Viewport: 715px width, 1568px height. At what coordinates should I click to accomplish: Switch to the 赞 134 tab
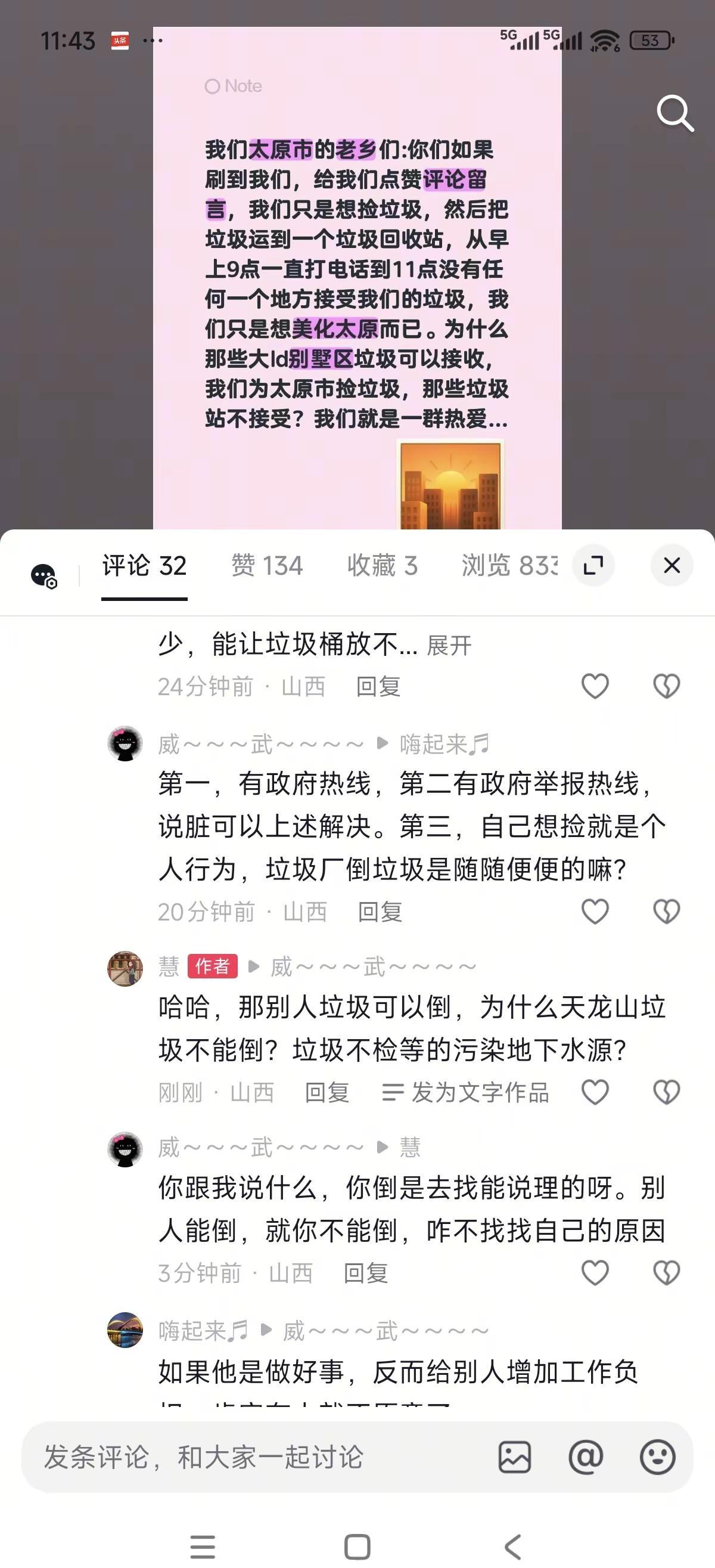[268, 565]
